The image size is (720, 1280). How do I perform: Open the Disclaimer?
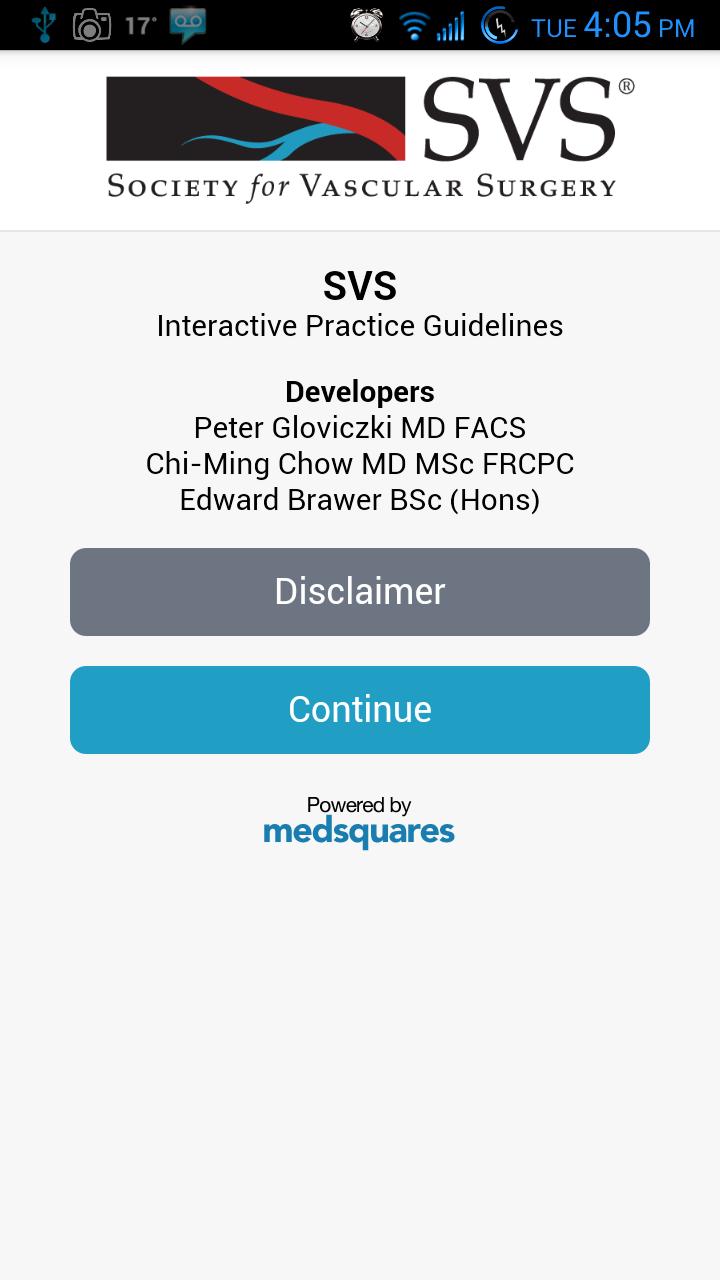360,591
